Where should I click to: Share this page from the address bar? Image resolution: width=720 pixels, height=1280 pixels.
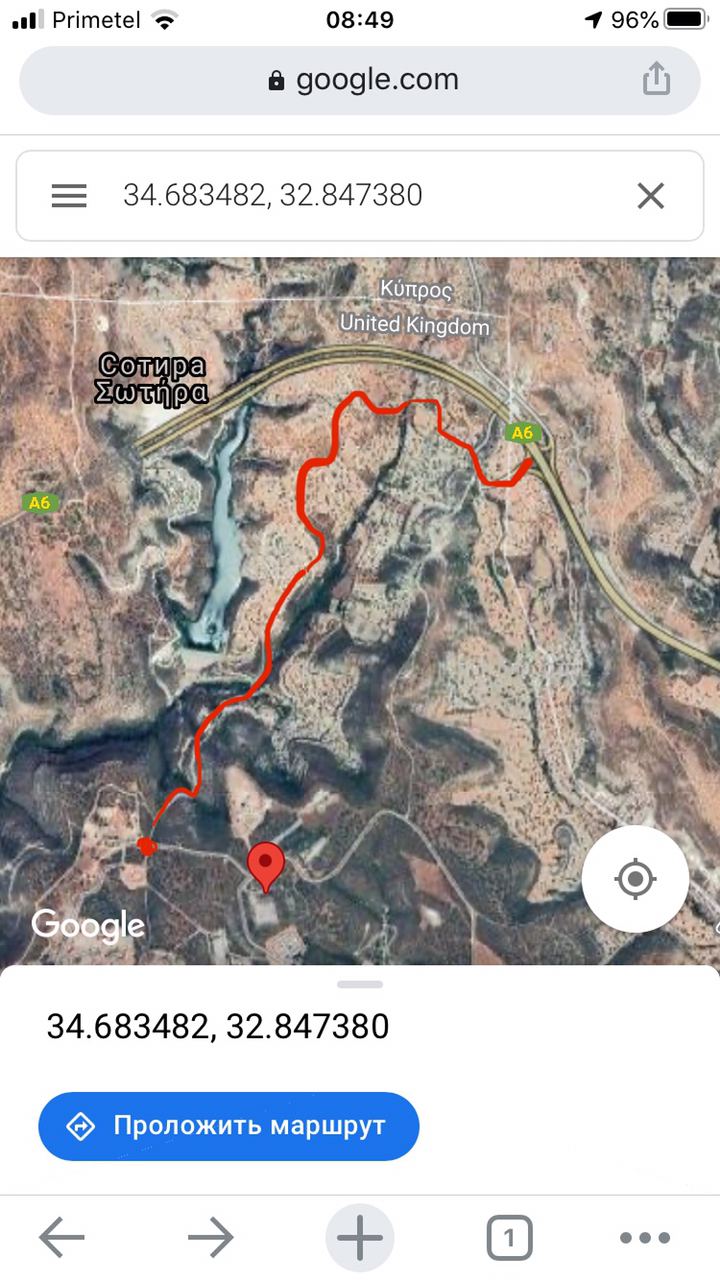pos(656,80)
